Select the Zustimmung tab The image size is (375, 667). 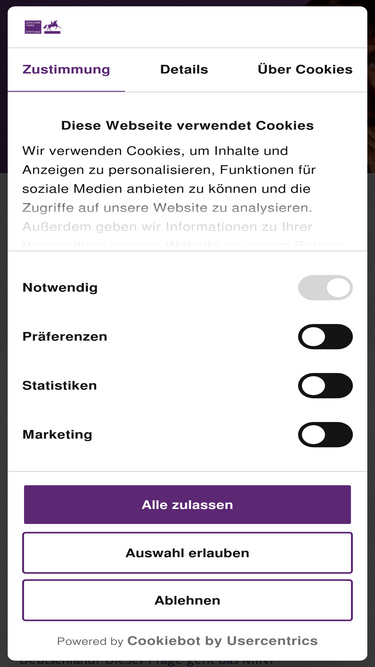(66, 70)
